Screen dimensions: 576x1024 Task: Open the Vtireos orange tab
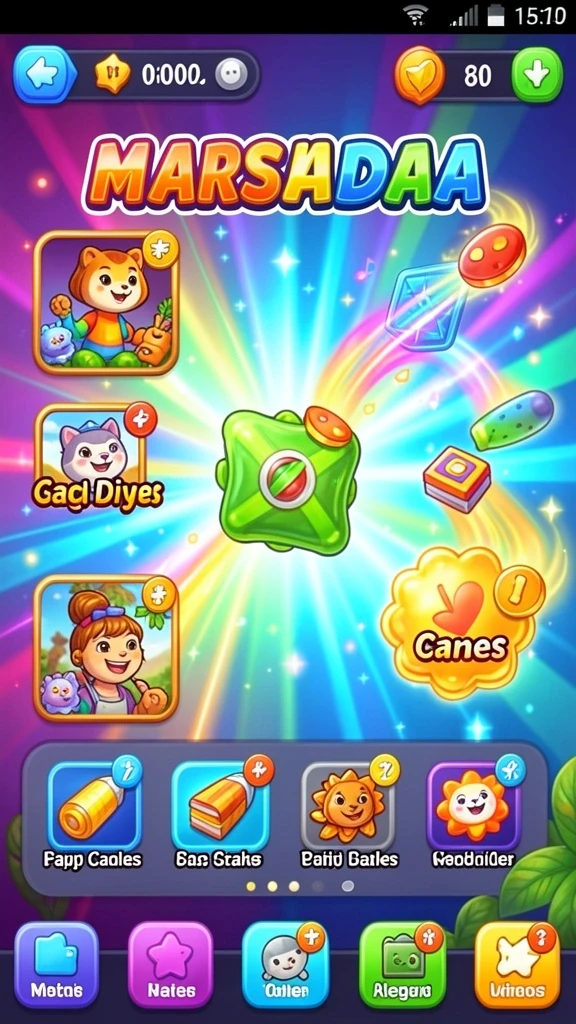(x=518, y=965)
